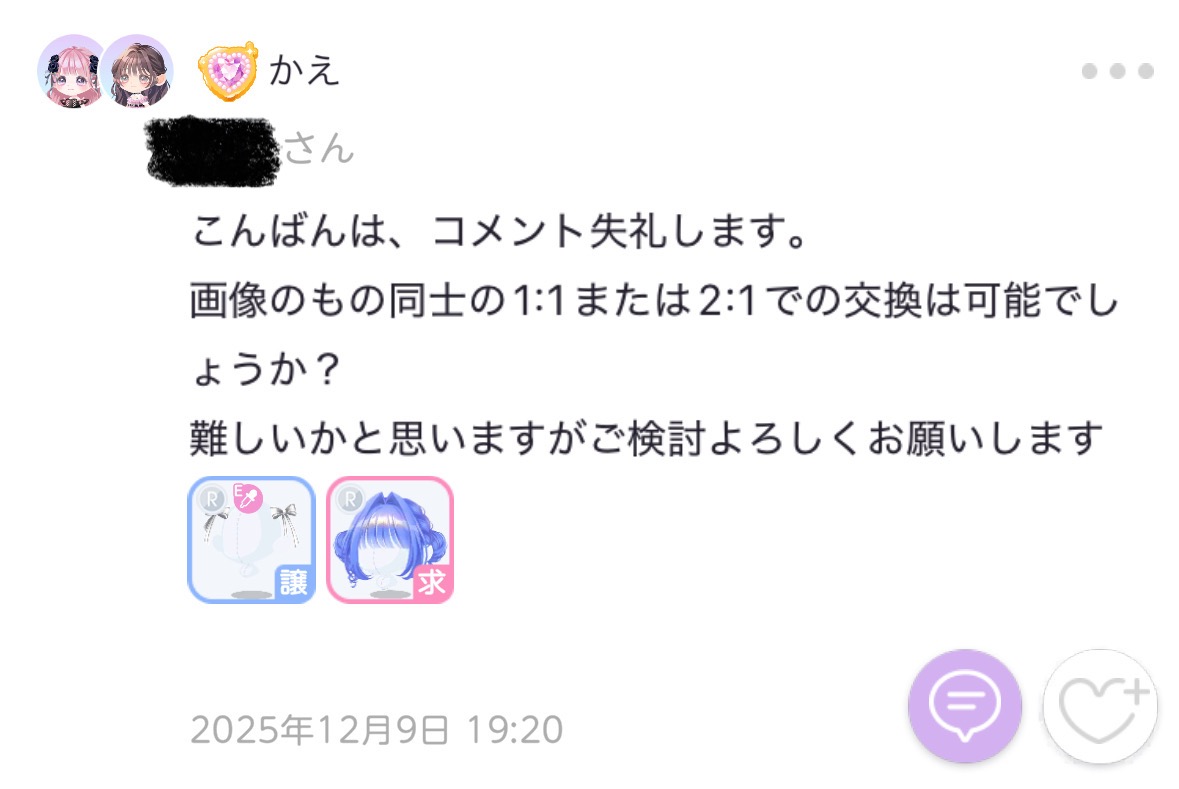The height and width of the screenshot is (789, 1179).
Task: Open the offered ribbon item thumbnail
Action: 252,540
